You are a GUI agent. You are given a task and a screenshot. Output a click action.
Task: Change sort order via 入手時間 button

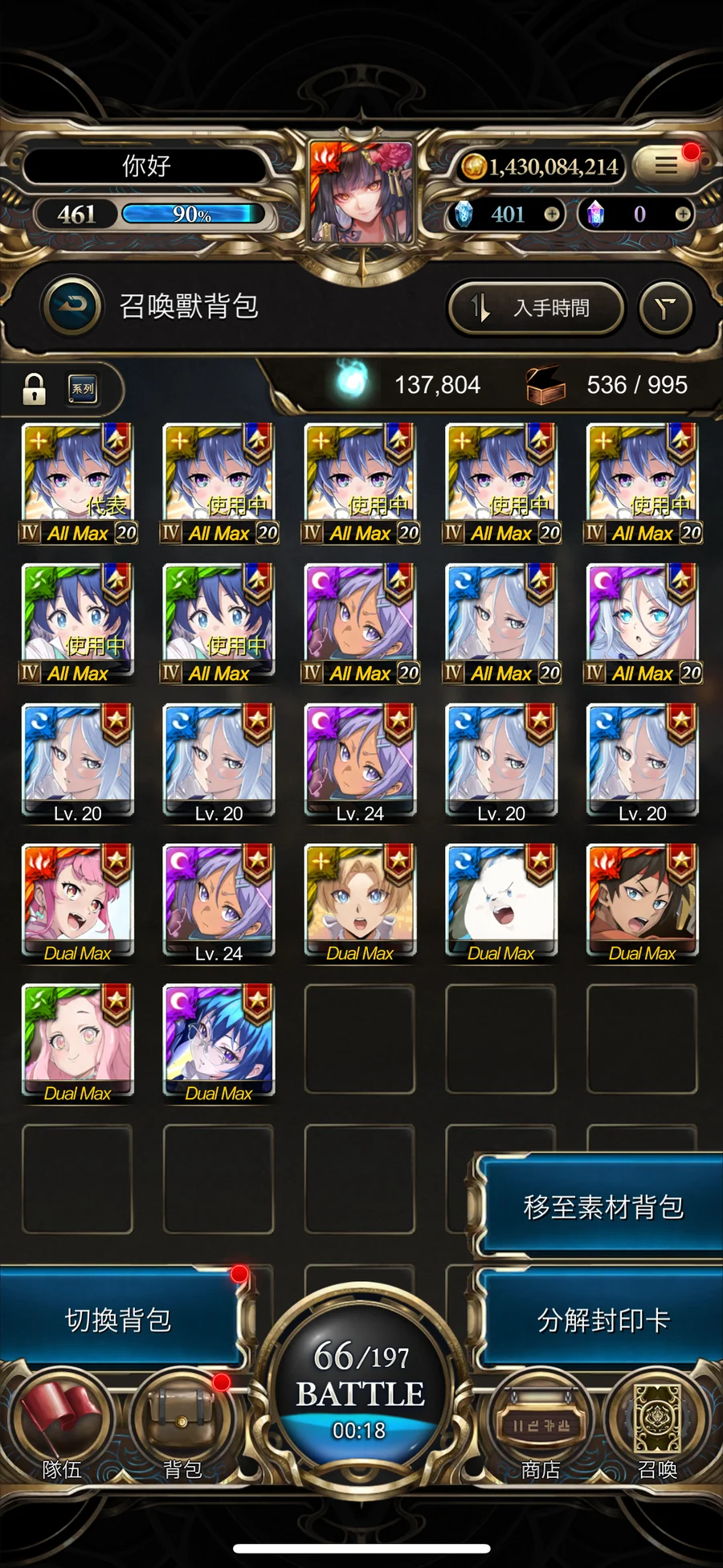[x=536, y=308]
